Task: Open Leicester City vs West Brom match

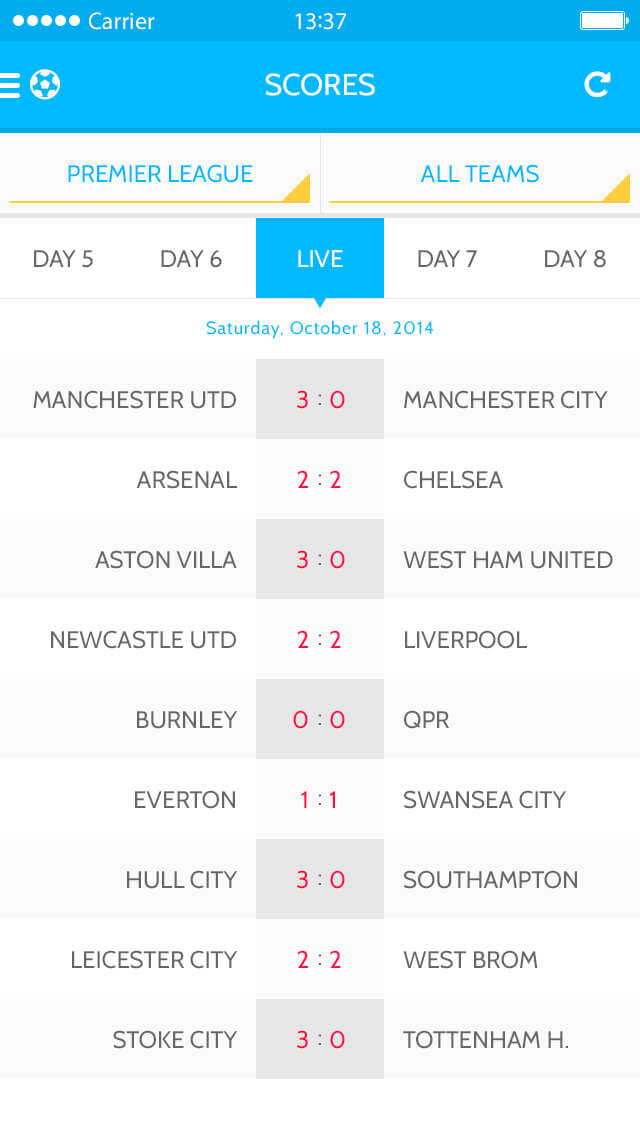Action: coord(320,959)
